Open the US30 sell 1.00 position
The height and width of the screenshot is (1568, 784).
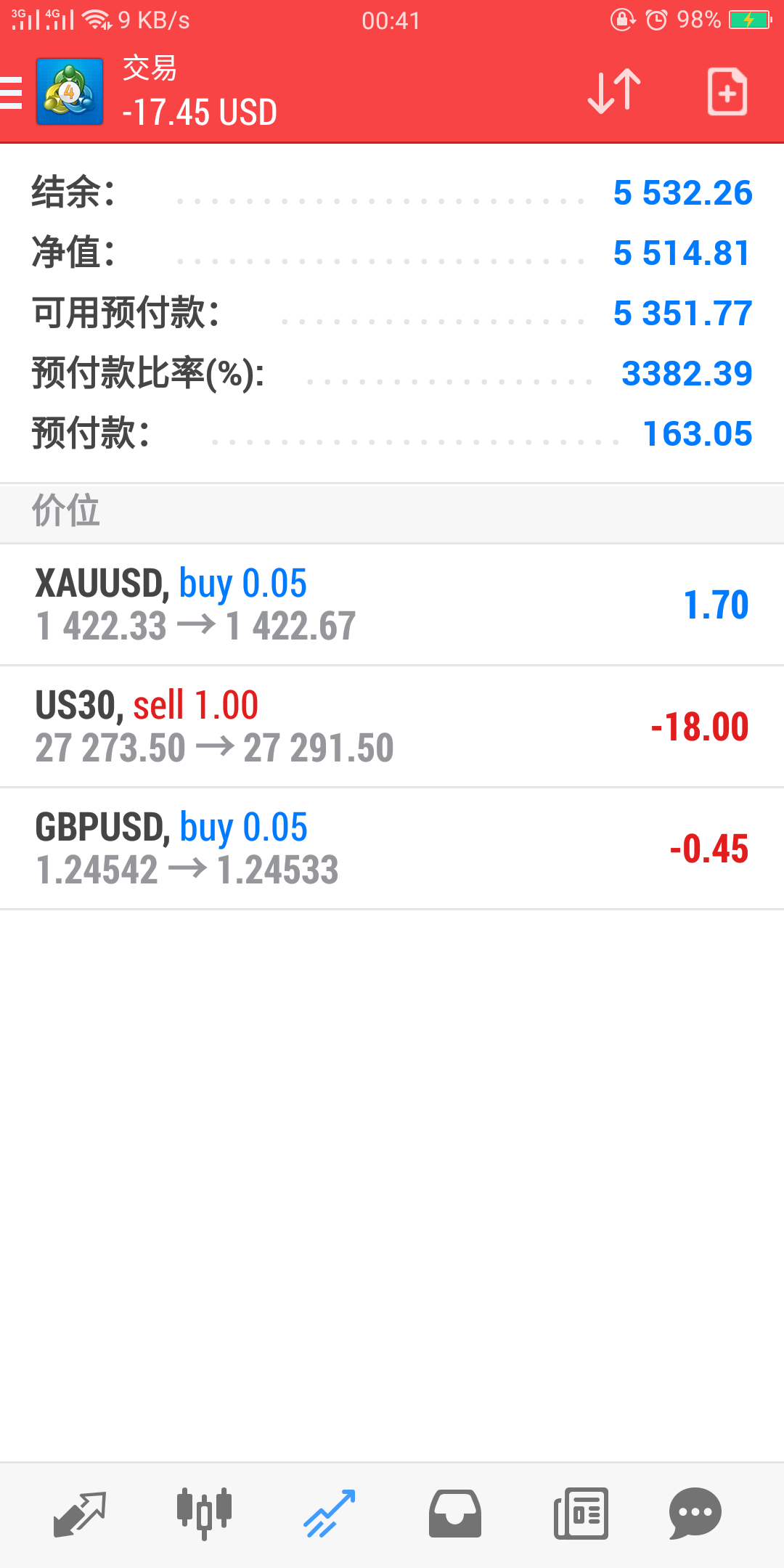(392, 727)
